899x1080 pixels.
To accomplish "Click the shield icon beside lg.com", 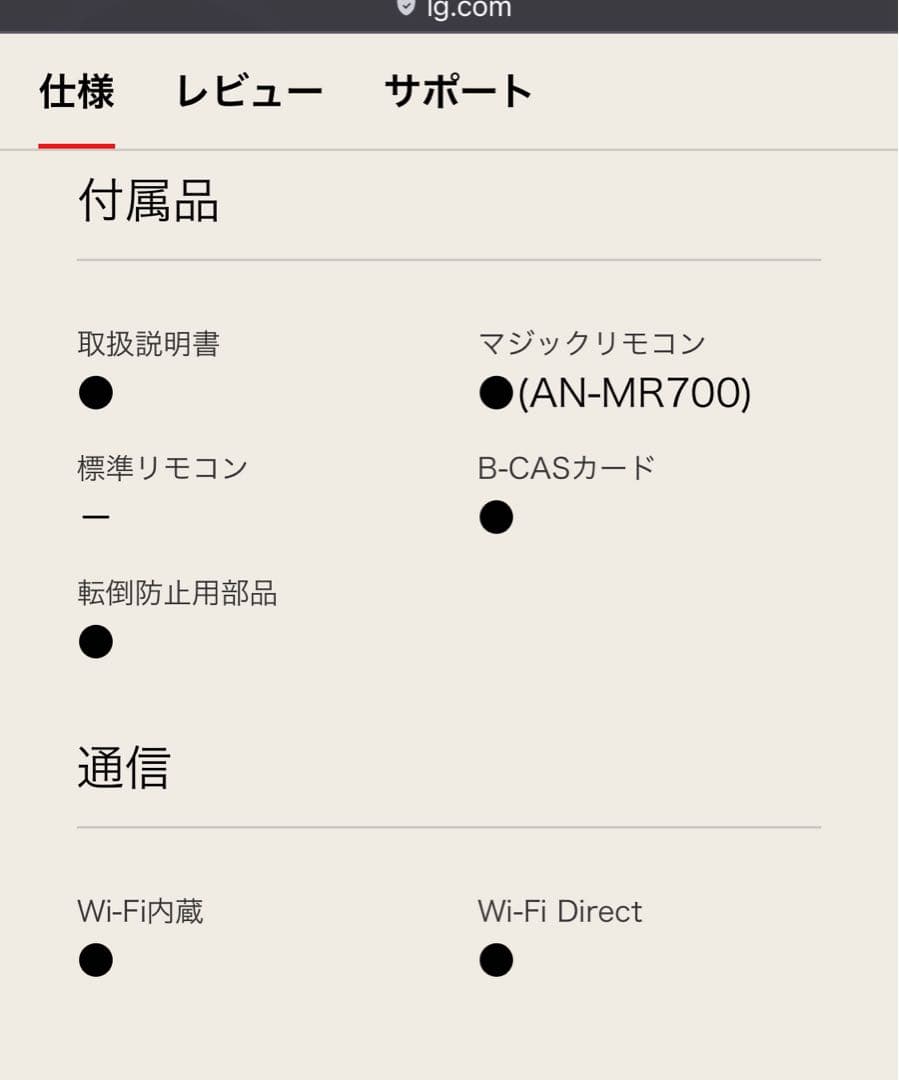I will (x=406, y=8).
